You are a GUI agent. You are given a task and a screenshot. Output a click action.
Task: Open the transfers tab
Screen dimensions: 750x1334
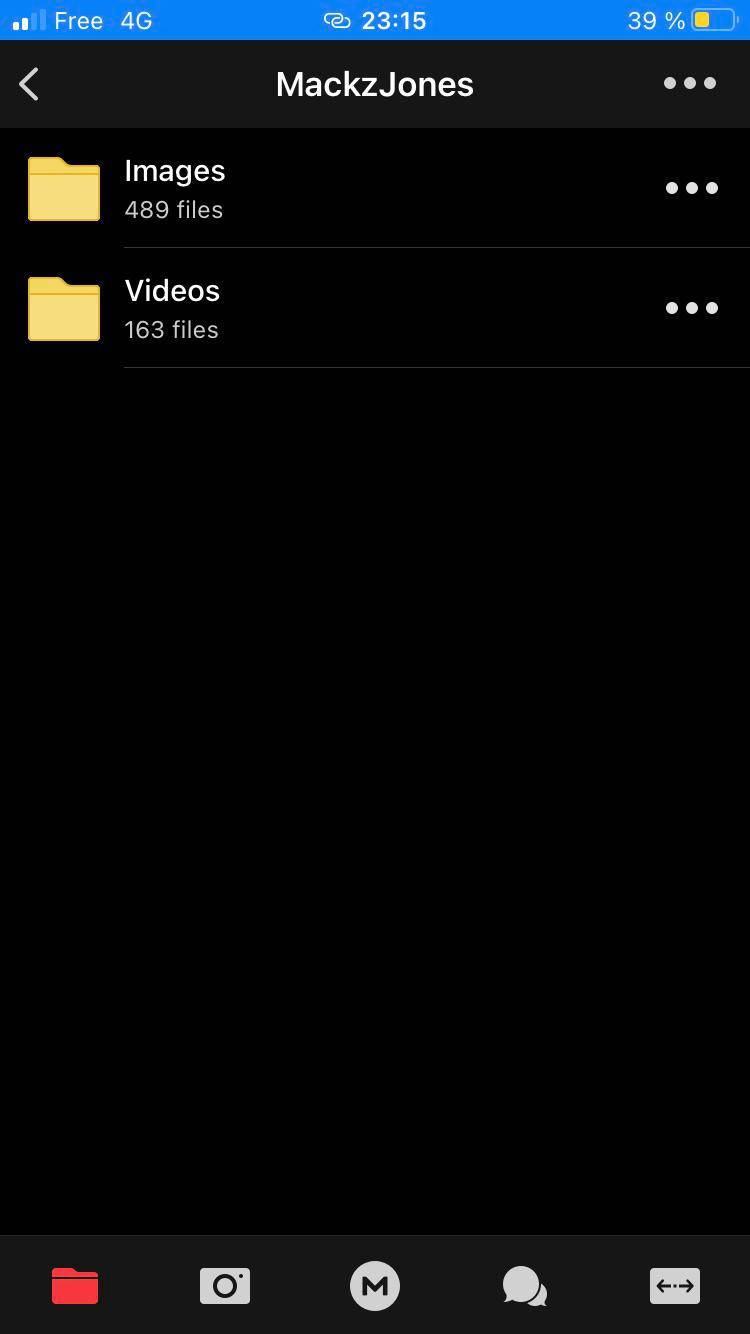[x=675, y=1286]
